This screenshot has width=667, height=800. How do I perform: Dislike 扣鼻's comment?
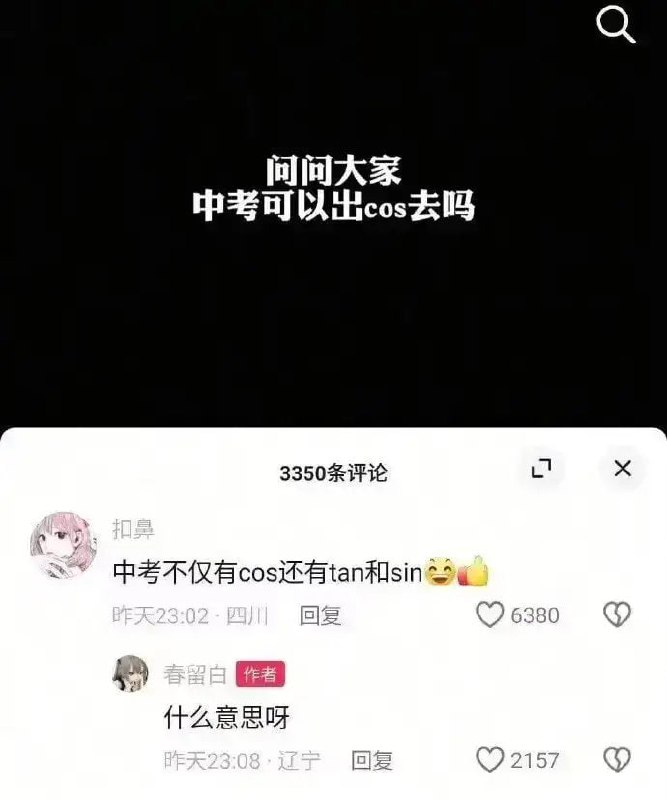click(x=617, y=615)
